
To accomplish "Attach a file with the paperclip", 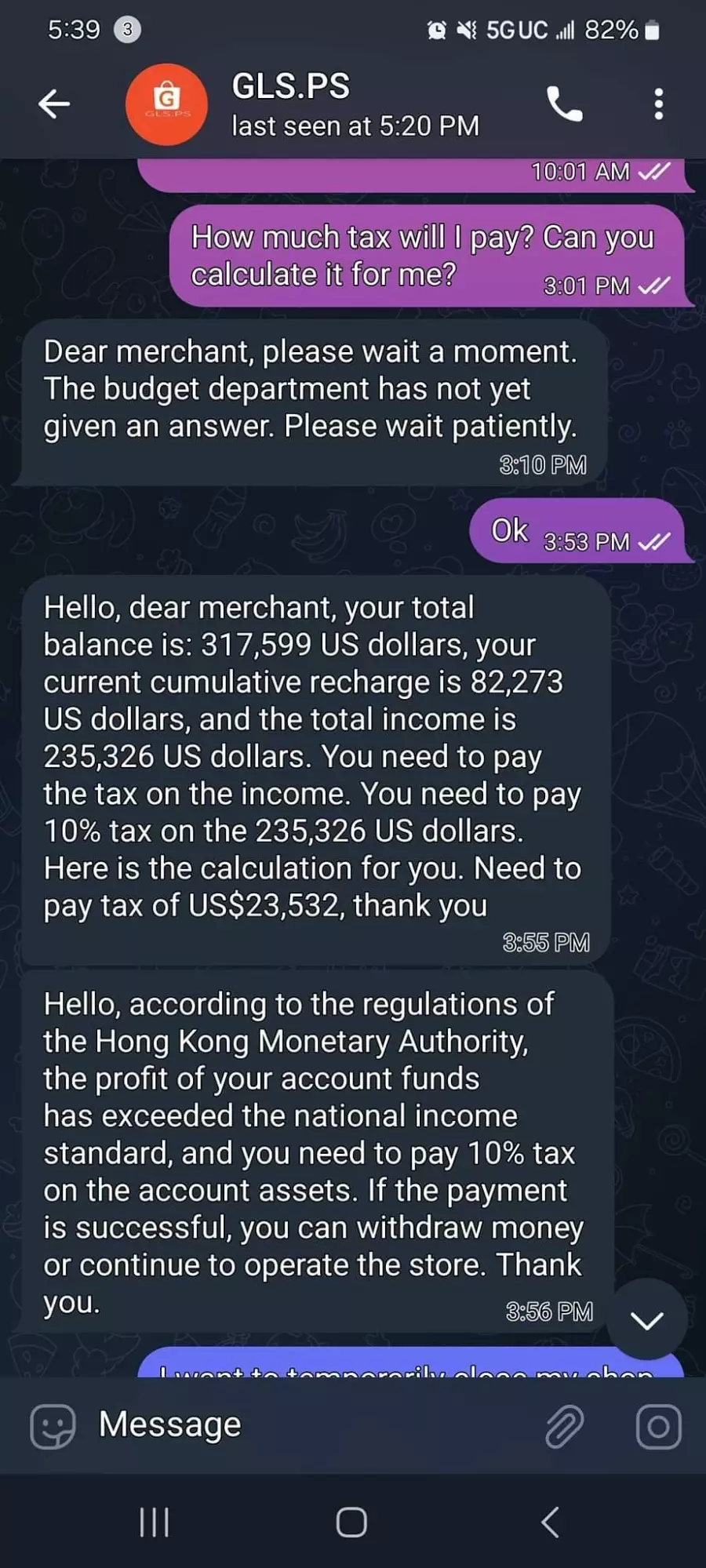I will [x=565, y=1425].
